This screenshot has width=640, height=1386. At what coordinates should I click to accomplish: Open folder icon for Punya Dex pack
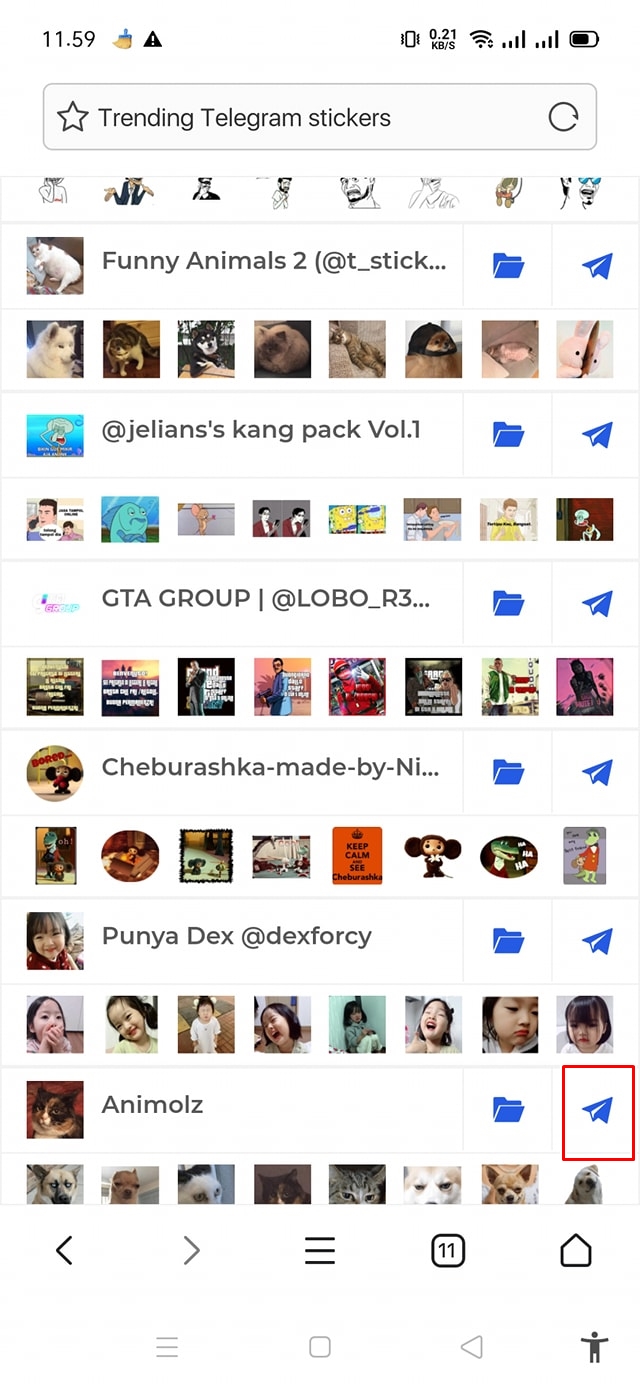pos(508,941)
